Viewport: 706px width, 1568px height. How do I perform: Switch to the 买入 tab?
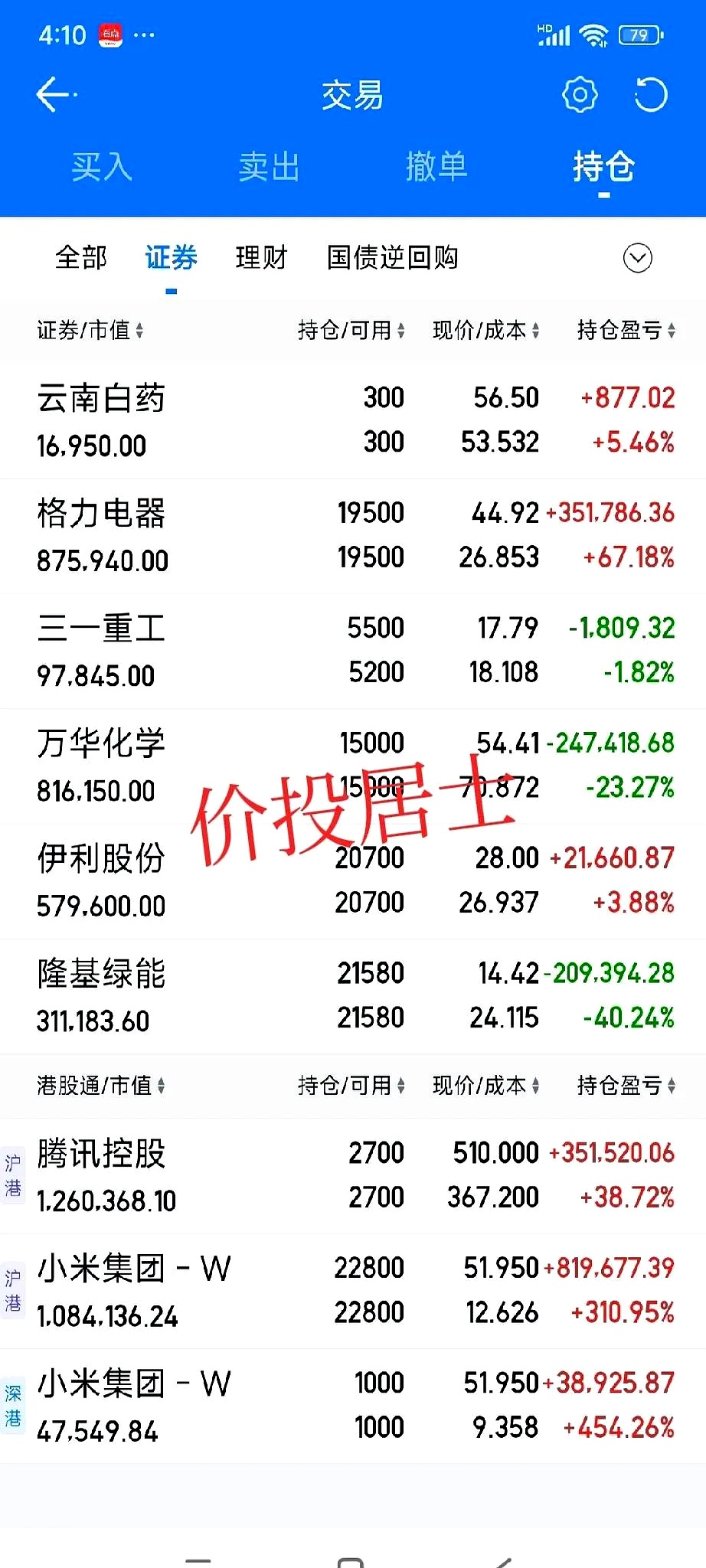(102, 167)
